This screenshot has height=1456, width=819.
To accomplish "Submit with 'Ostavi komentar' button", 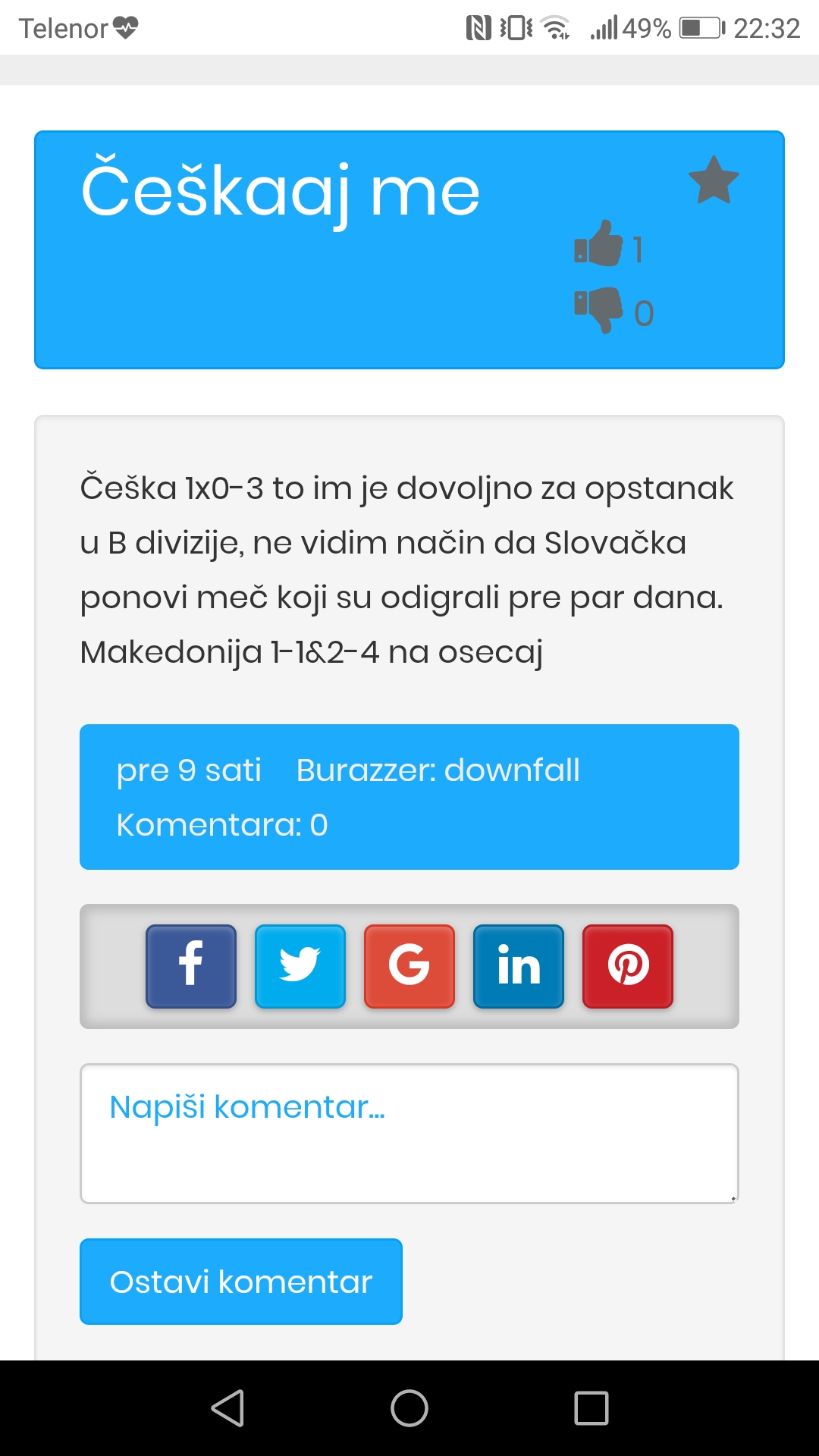I will coord(241,1282).
